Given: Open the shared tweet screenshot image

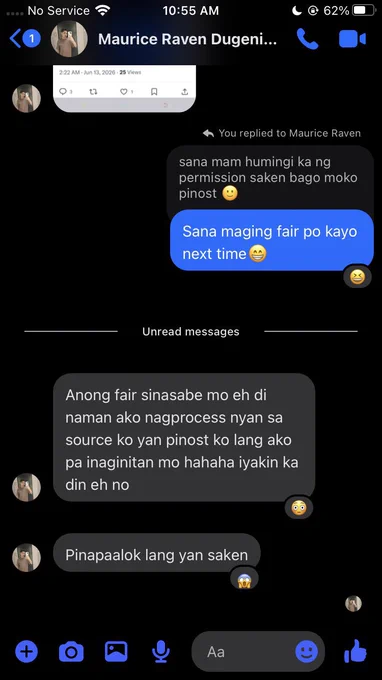Looking at the screenshot, I should 124,88.
